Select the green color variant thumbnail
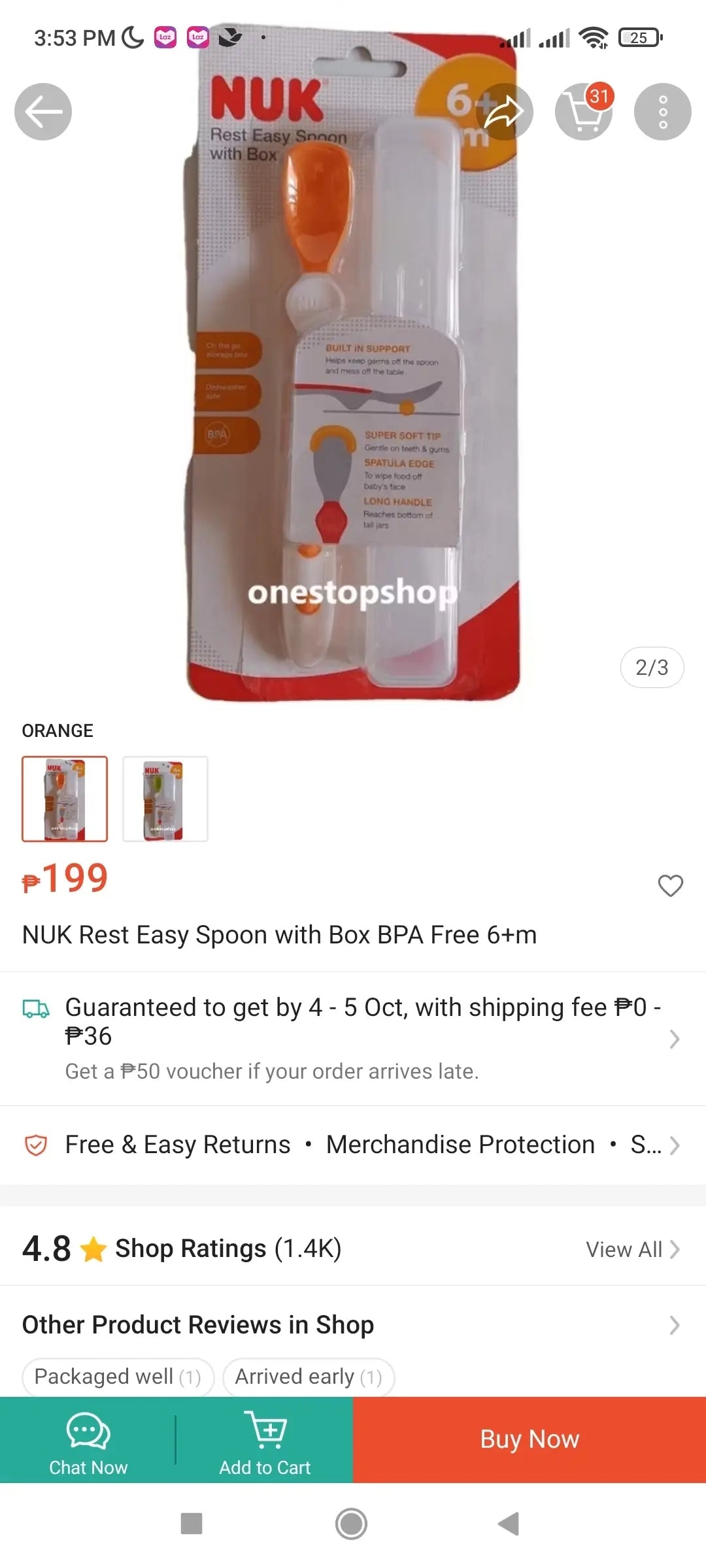Image resolution: width=706 pixels, height=1568 pixels. [x=165, y=798]
